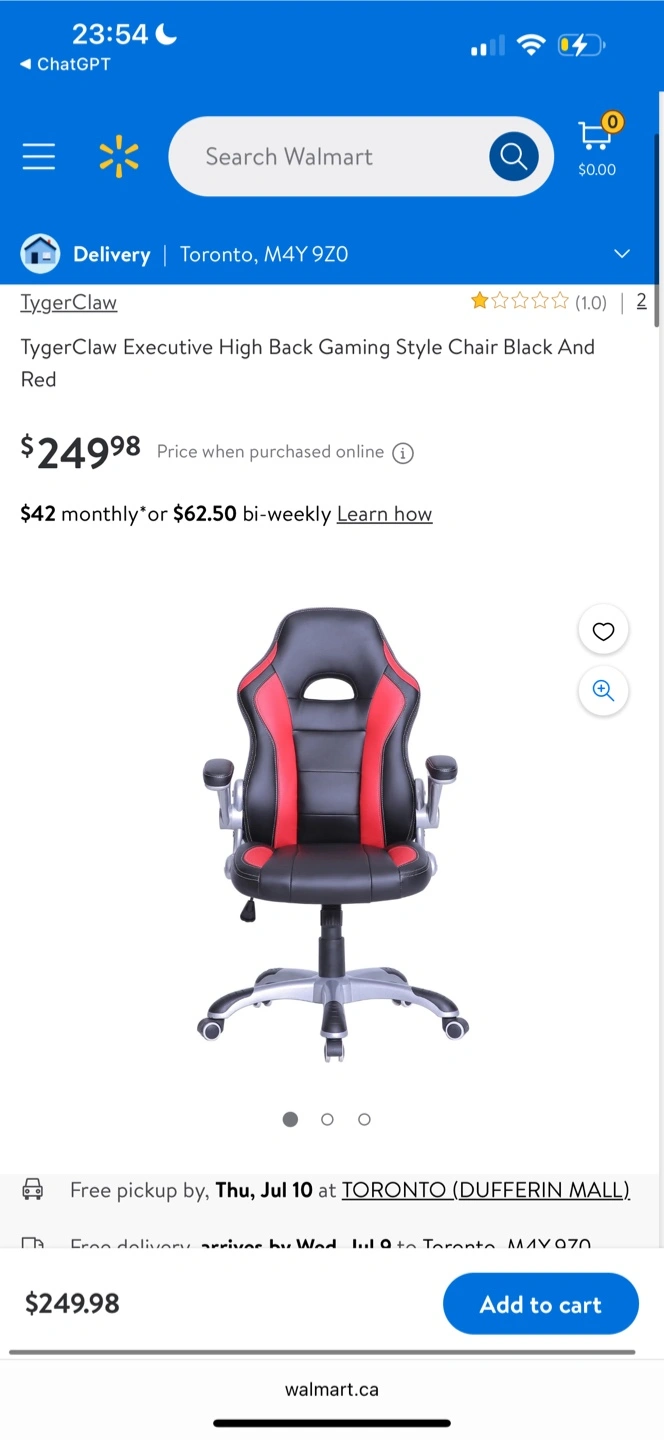View the reviews count link

point(641,301)
